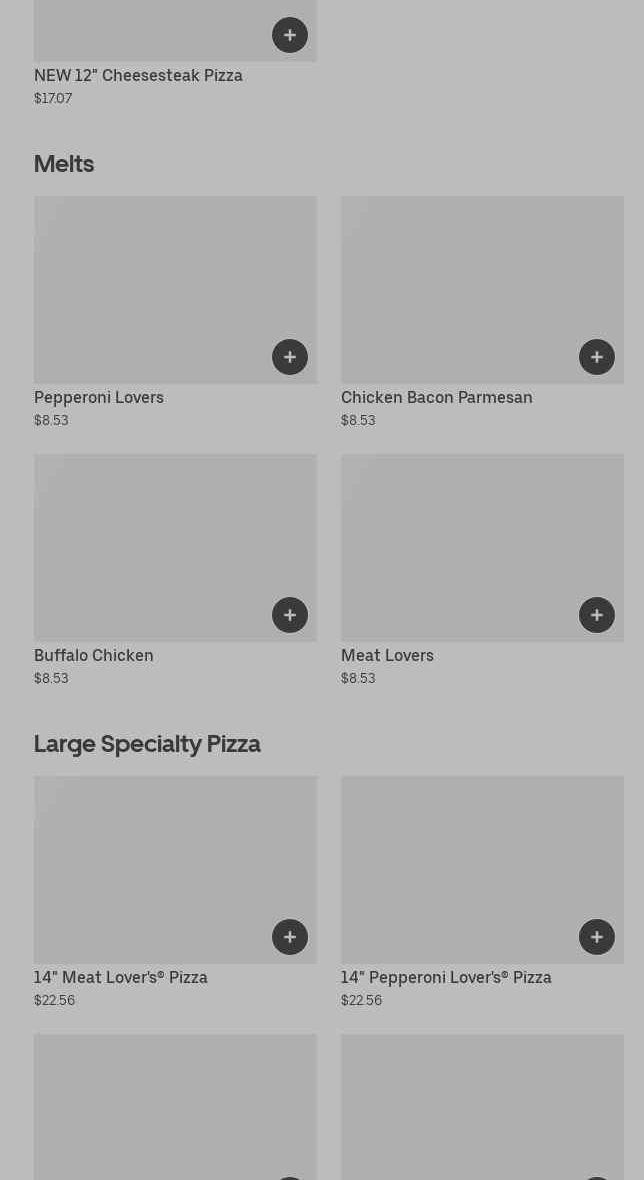This screenshot has width=644, height=1180.
Task: Add 14" Pepperoni Lover's Pizza to cart
Action: point(597,937)
